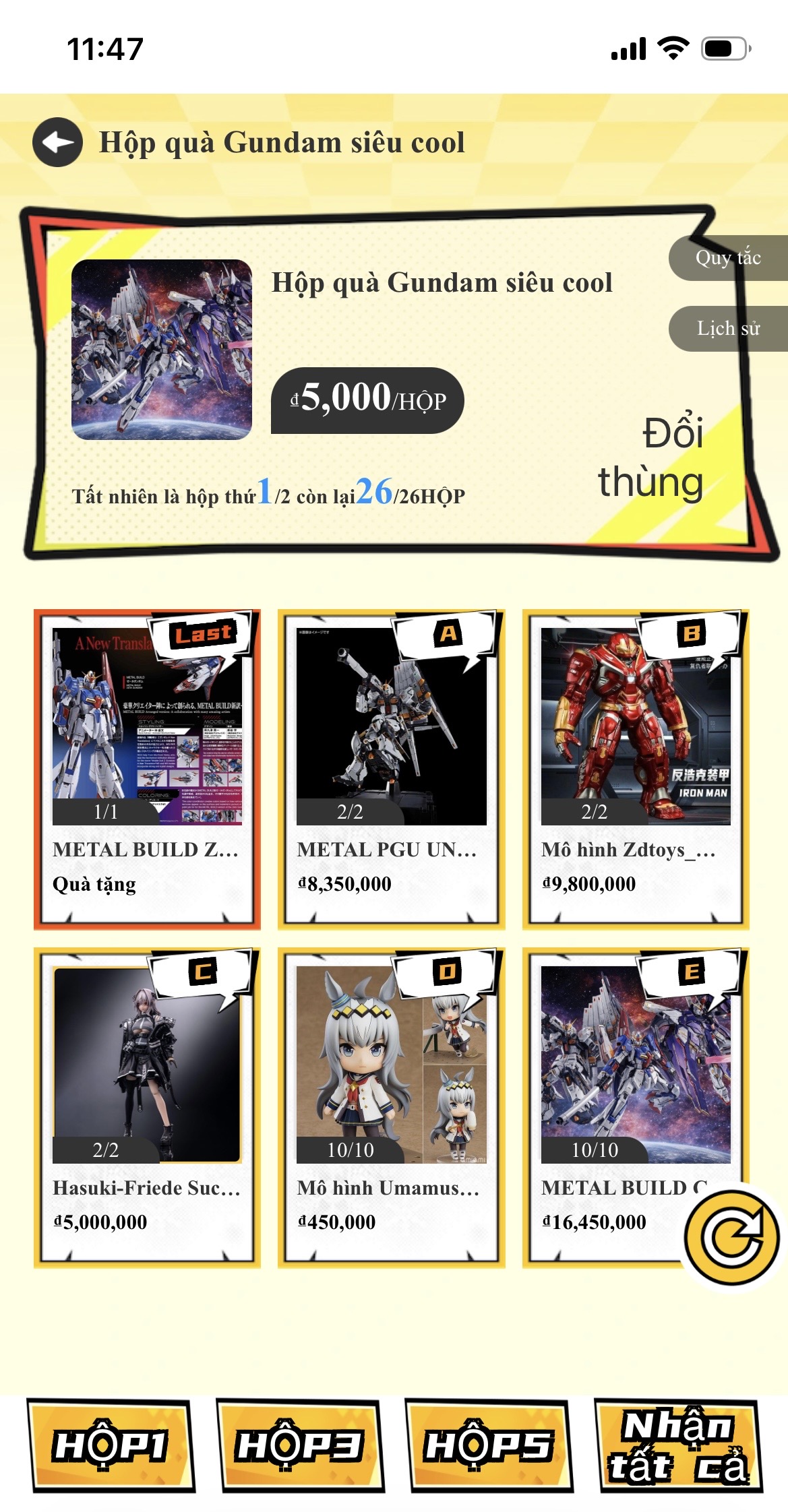Draw one box with HỘP1

(x=111, y=1445)
